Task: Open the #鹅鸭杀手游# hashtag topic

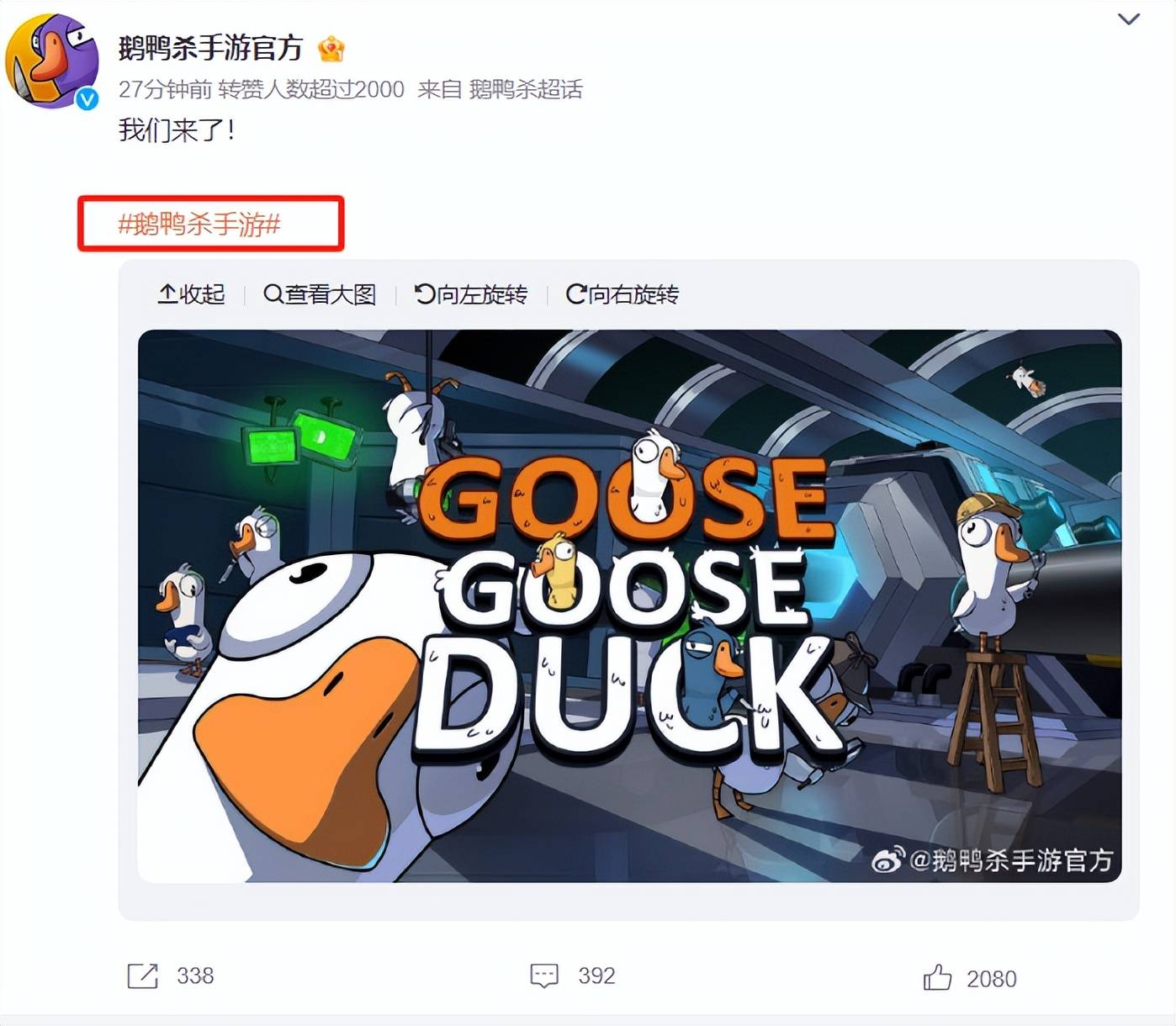Action: point(199,224)
